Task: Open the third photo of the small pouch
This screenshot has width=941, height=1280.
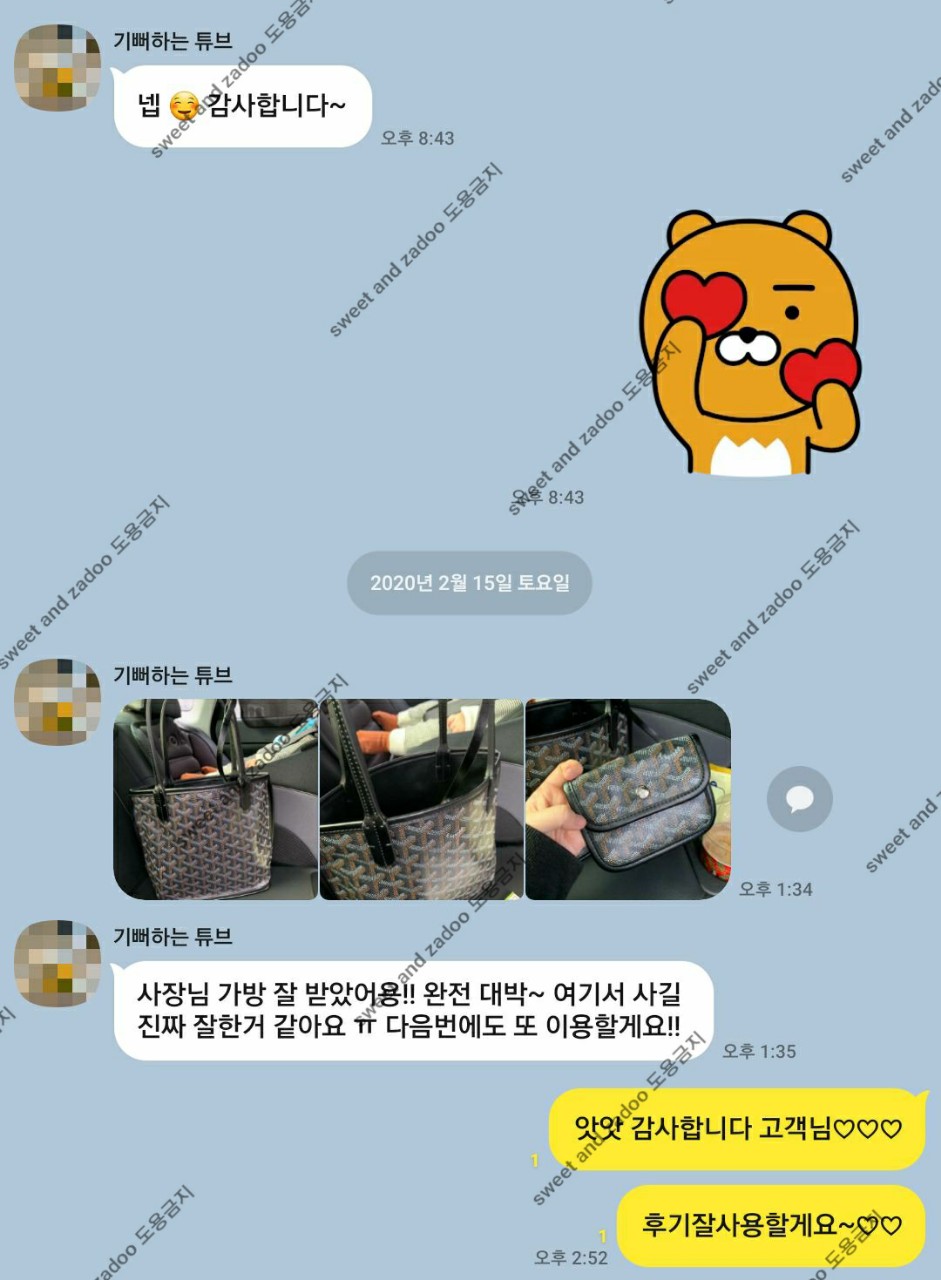Action: (x=628, y=799)
